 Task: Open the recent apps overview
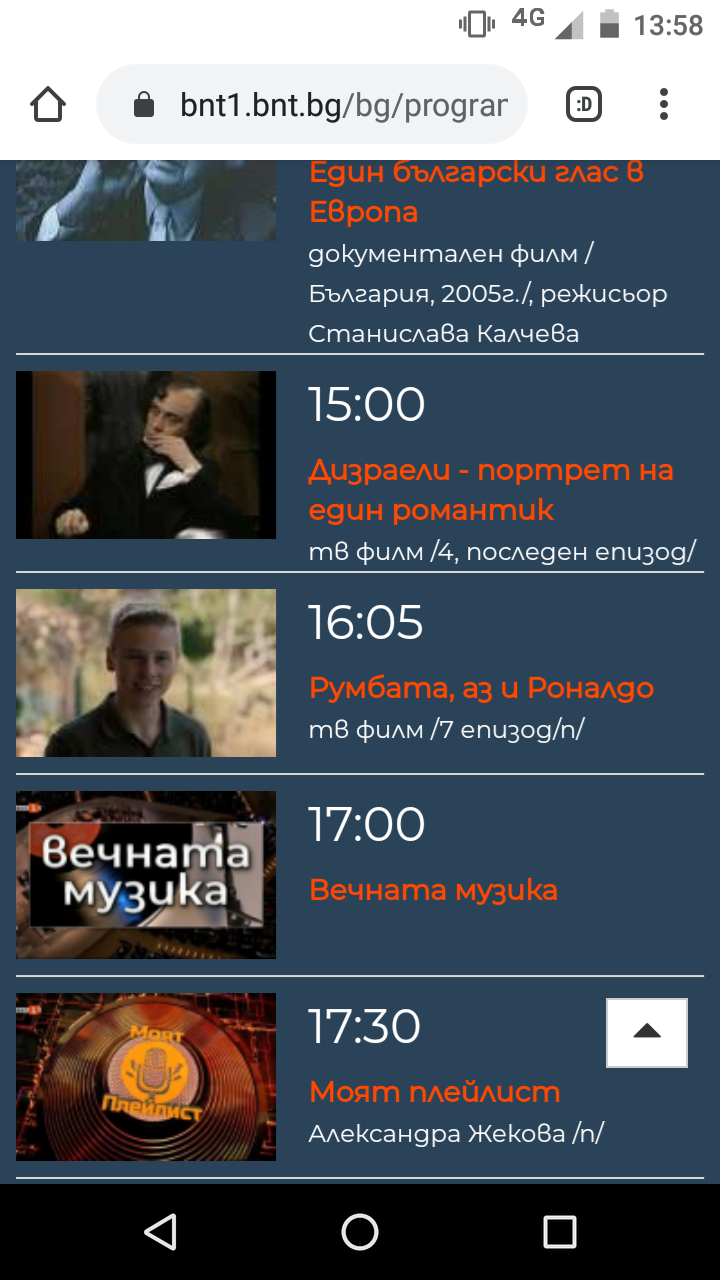[560, 1232]
